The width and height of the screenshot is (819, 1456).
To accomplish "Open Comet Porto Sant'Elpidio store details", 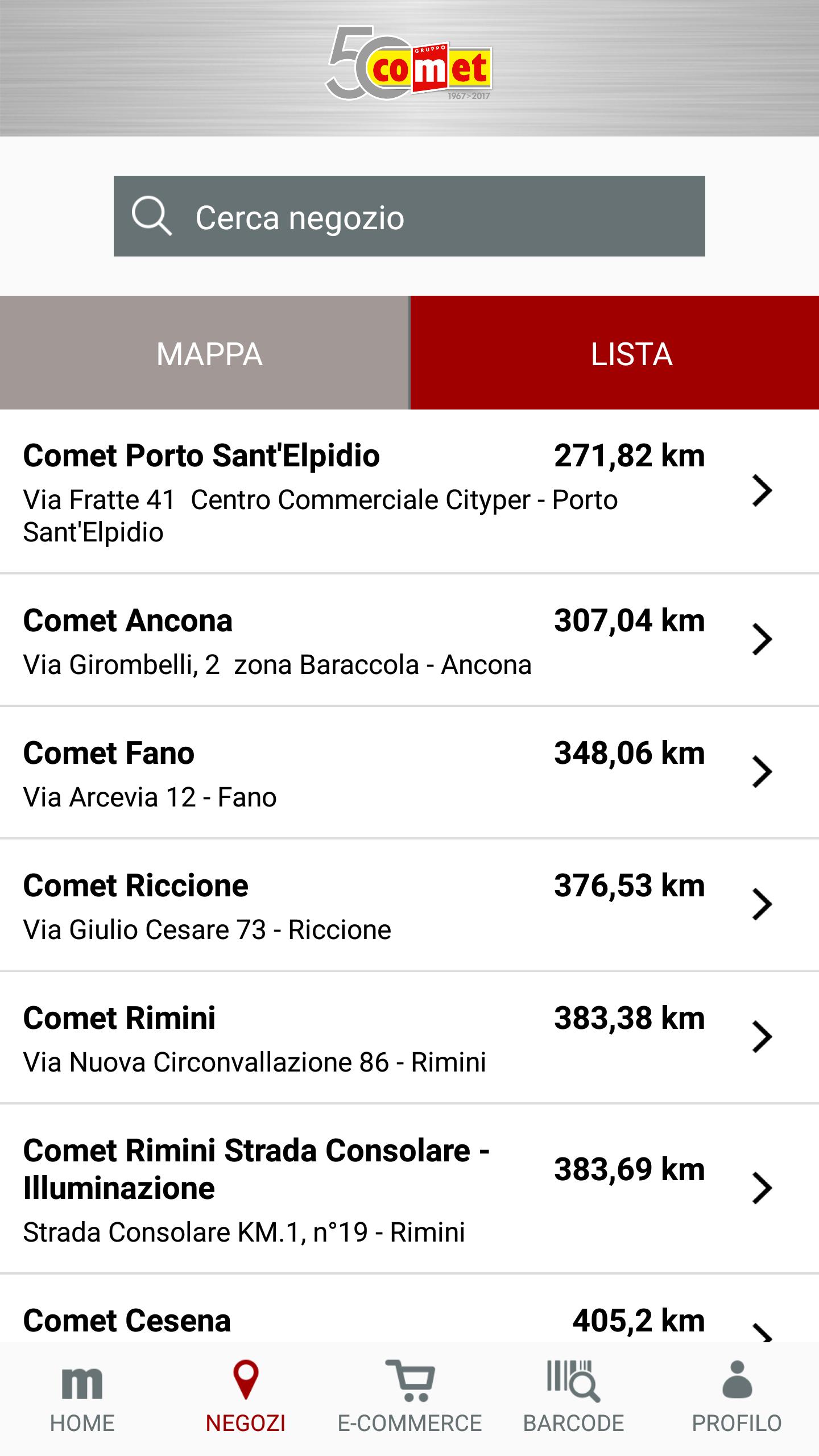I will coord(409,491).
